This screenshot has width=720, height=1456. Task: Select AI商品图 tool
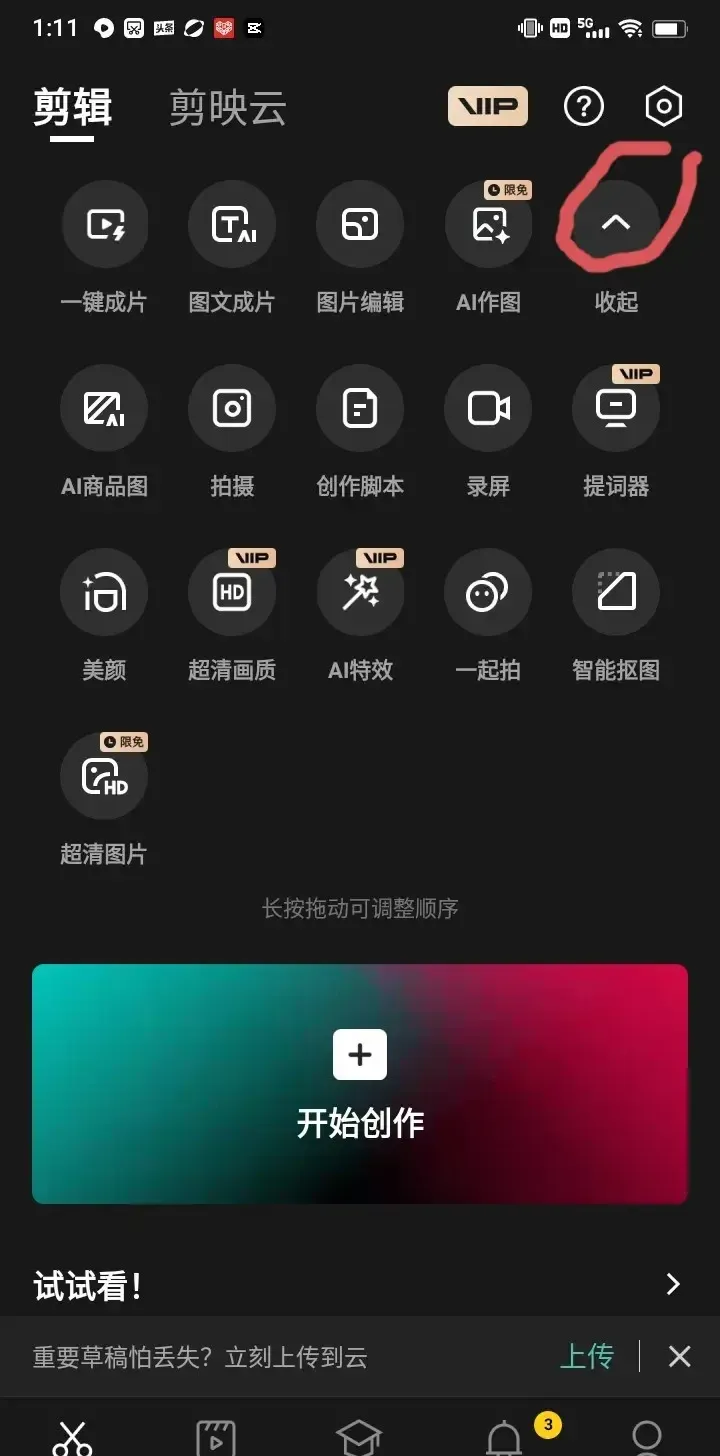[x=104, y=409]
